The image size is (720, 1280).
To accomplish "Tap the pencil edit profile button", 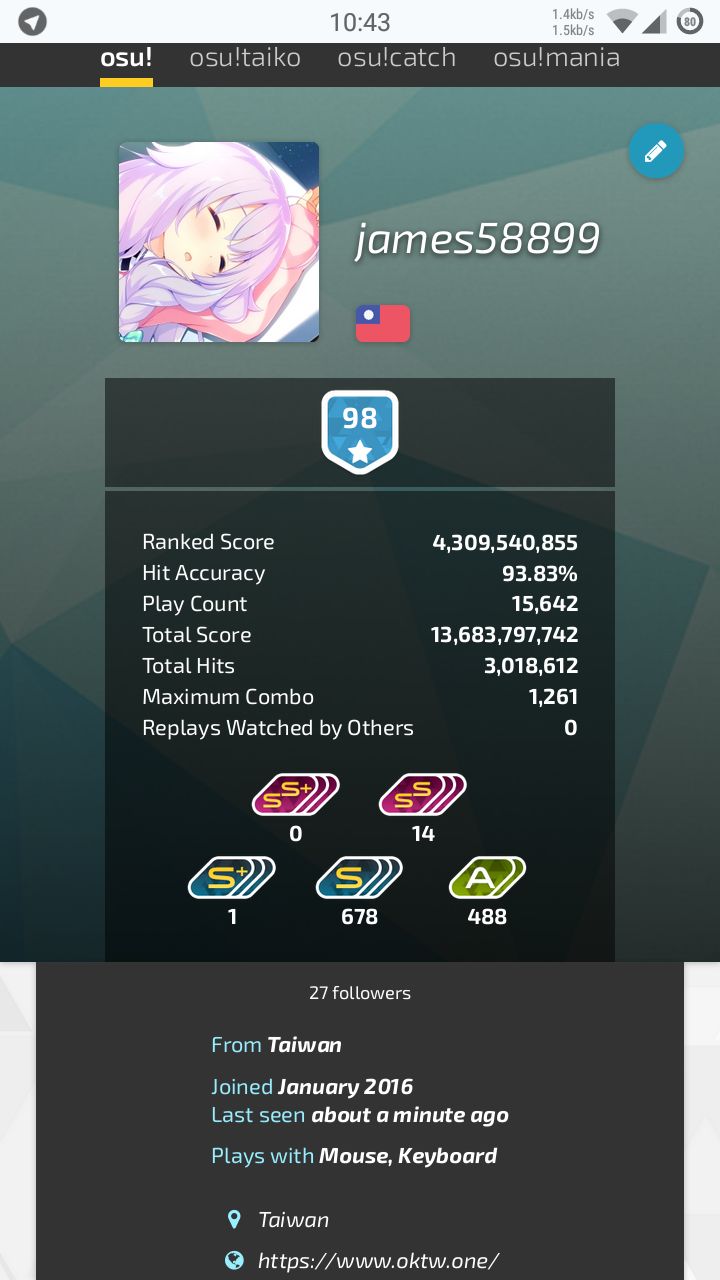I will coord(656,152).
